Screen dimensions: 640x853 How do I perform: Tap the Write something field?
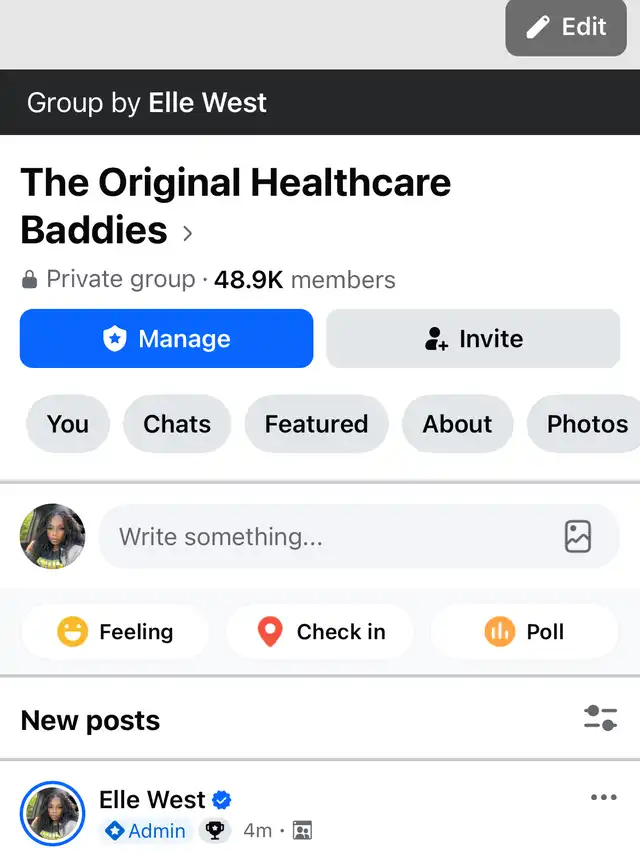(x=330, y=537)
